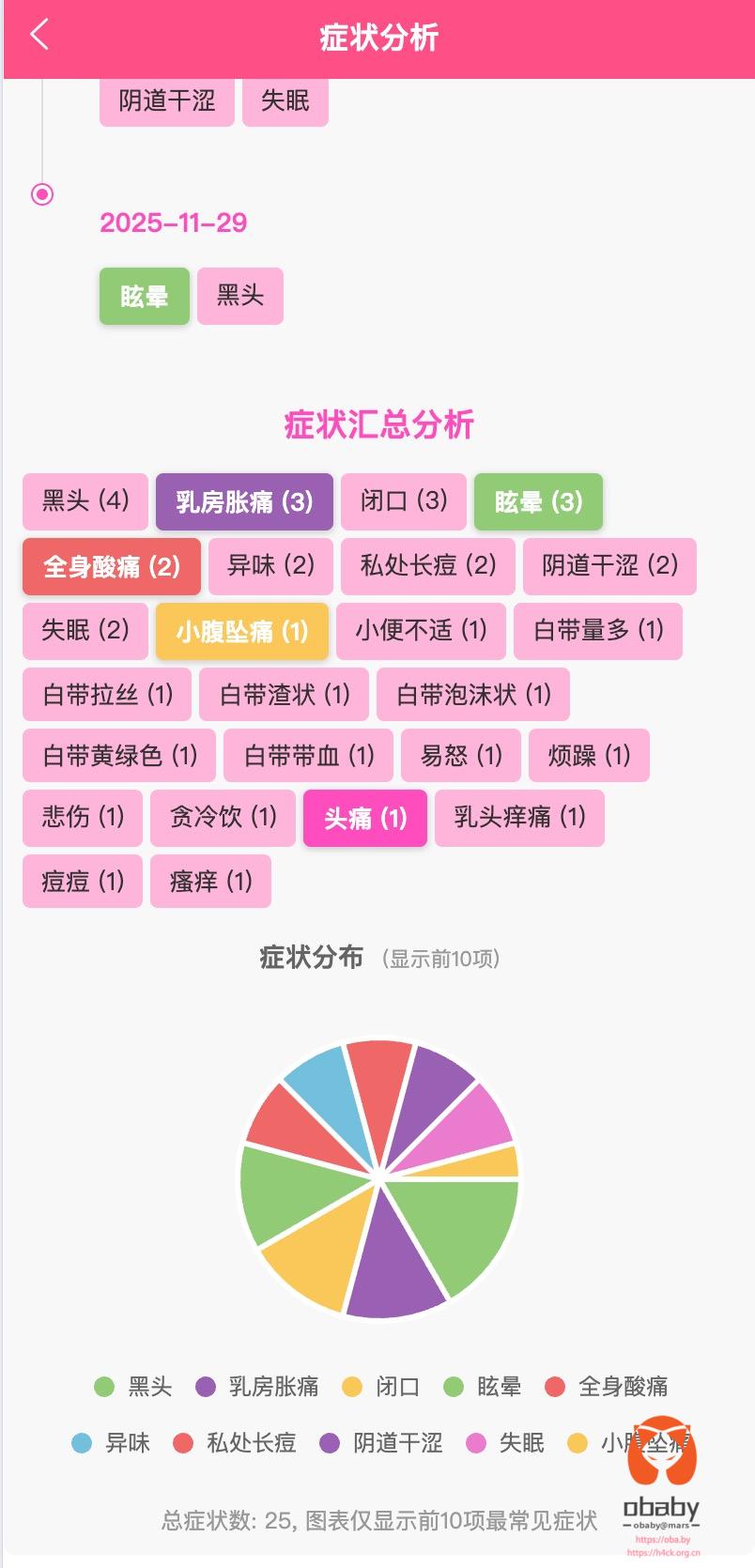Select the 乳头痒痛 (1) chip

pos(519,819)
